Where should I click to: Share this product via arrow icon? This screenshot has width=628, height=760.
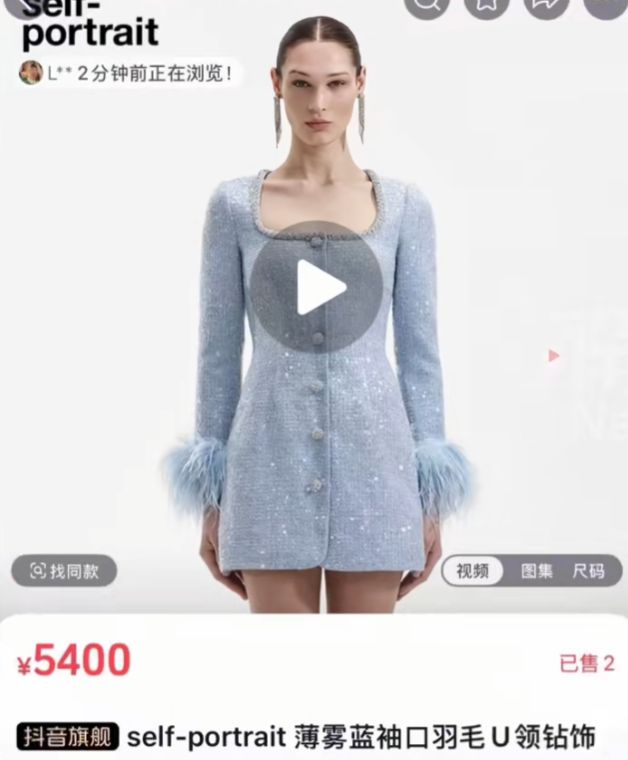[546, 5]
